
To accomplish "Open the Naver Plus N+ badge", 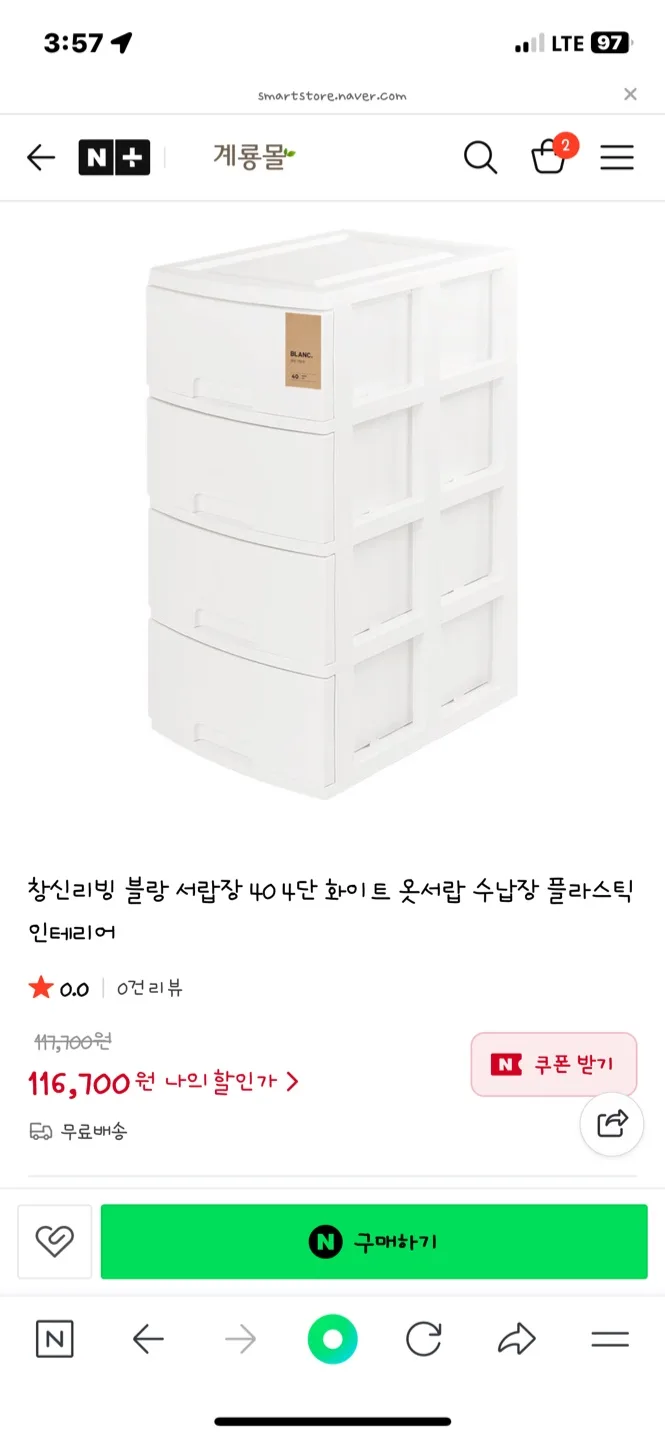I will [x=114, y=158].
